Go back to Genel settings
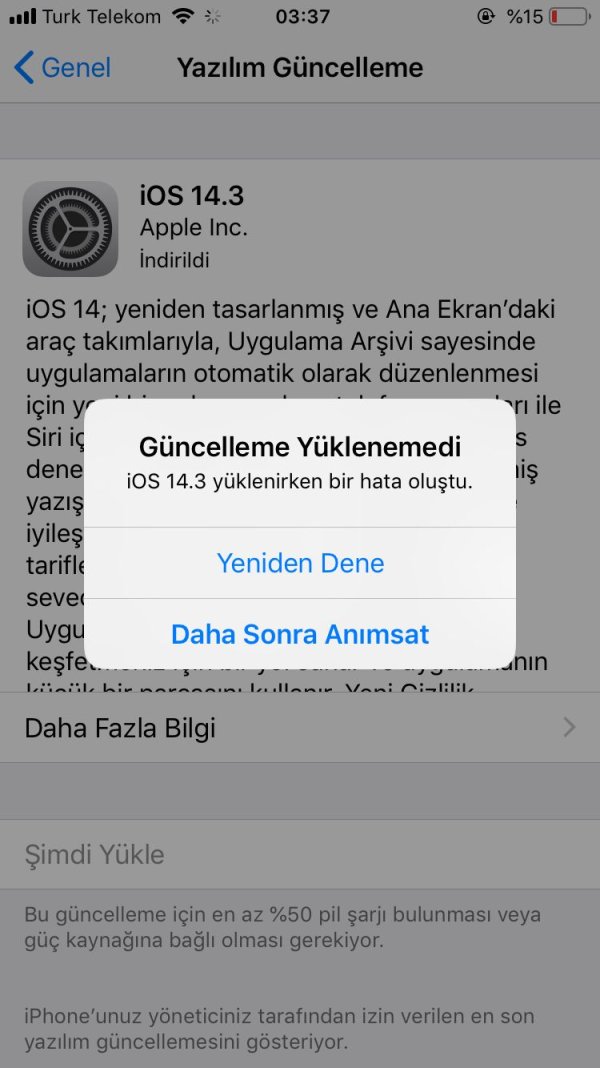 [x=63, y=68]
